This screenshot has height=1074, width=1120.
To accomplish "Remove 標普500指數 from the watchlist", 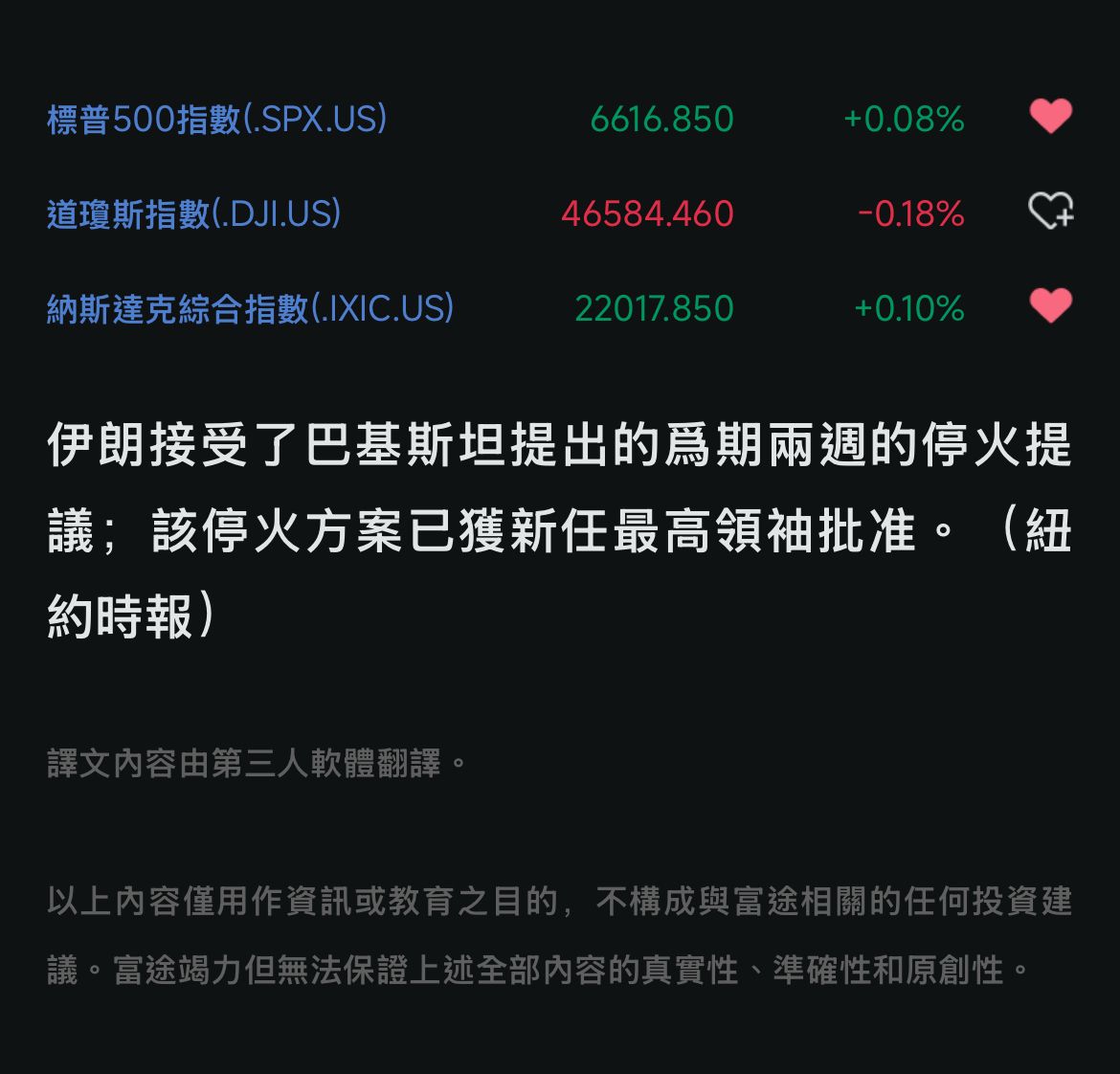I will 1050,117.
